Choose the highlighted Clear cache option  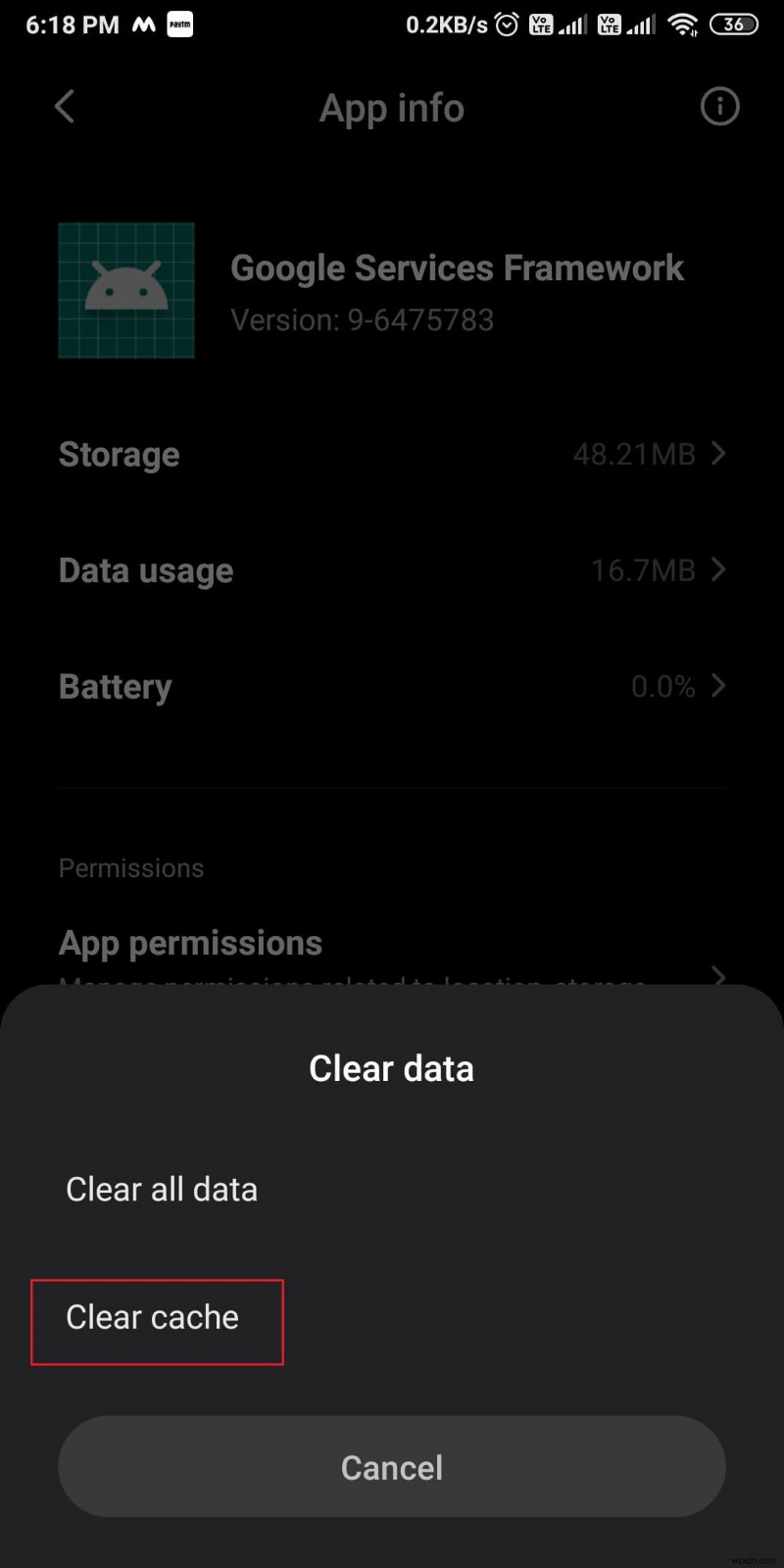(152, 1318)
